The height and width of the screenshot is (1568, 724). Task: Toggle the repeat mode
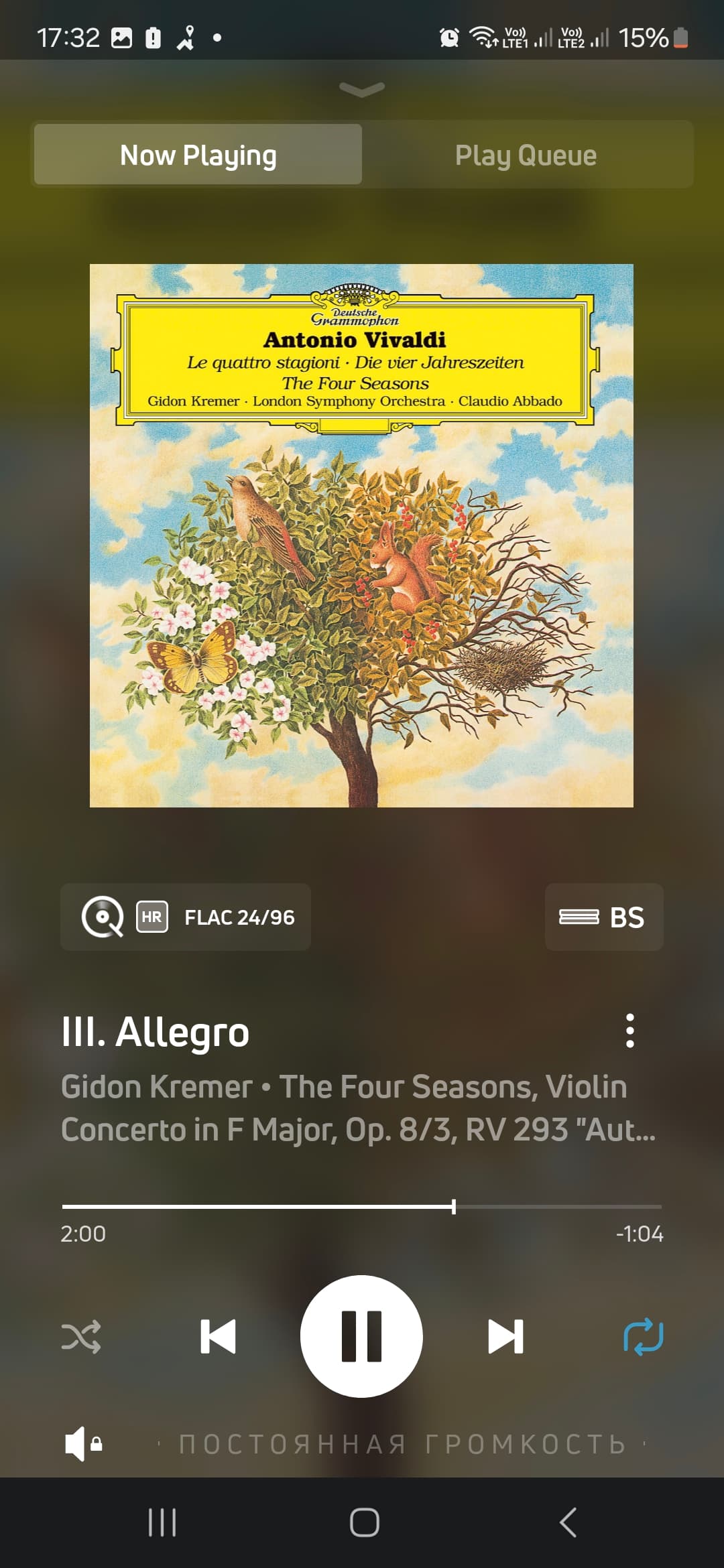coord(644,1337)
